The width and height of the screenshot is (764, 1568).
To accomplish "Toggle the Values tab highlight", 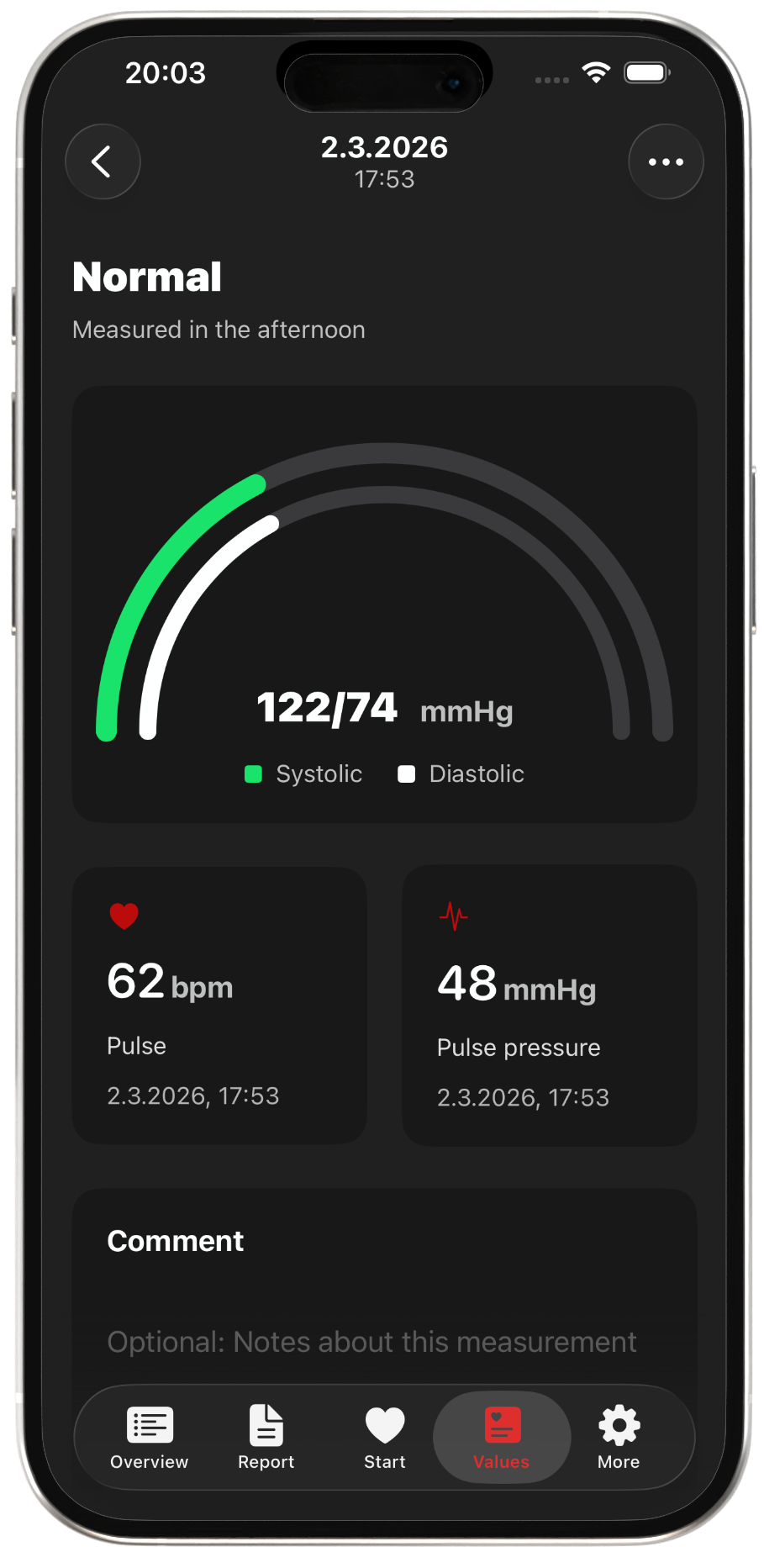I will pyautogui.click(x=501, y=1438).
